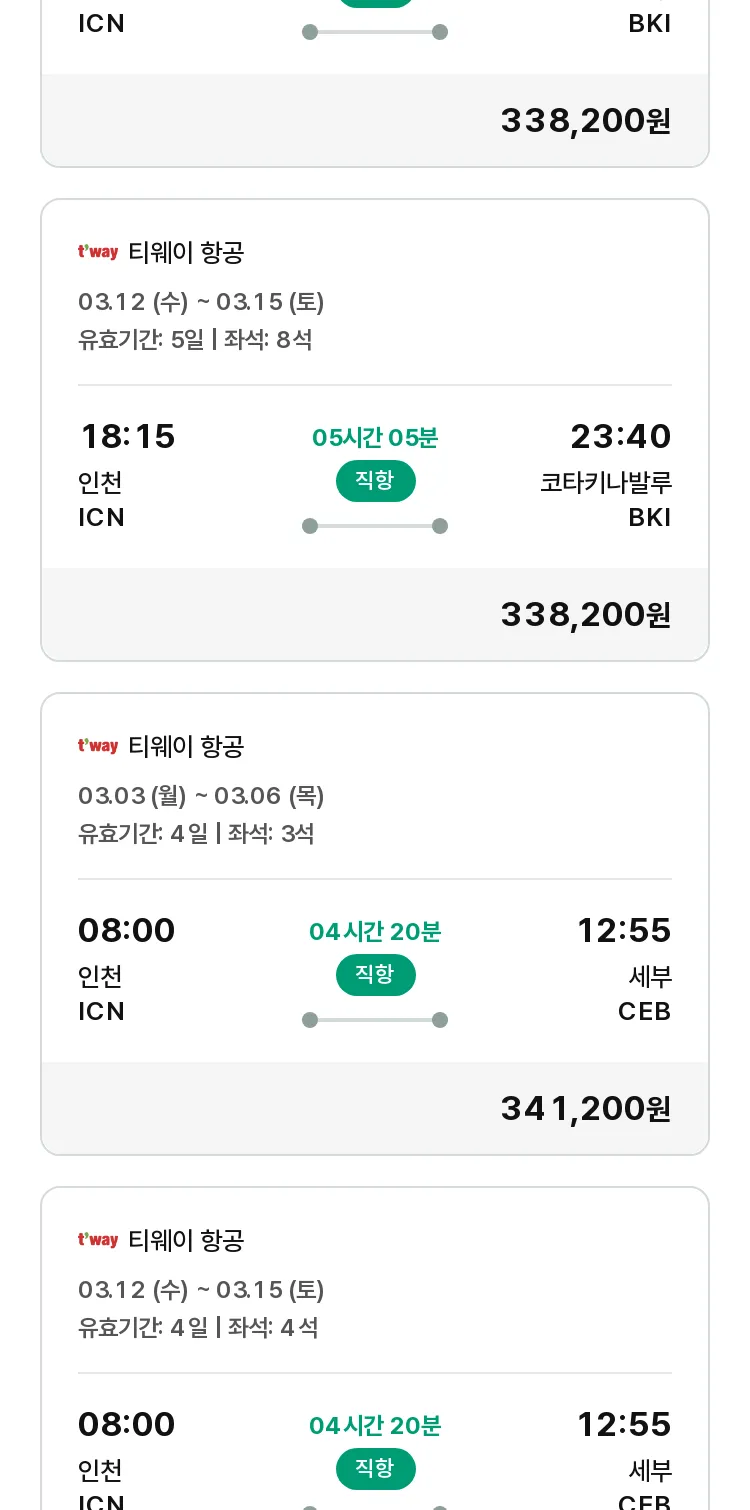Select the 03.03–03.06 Cebu flight card

[x=375, y=924]
